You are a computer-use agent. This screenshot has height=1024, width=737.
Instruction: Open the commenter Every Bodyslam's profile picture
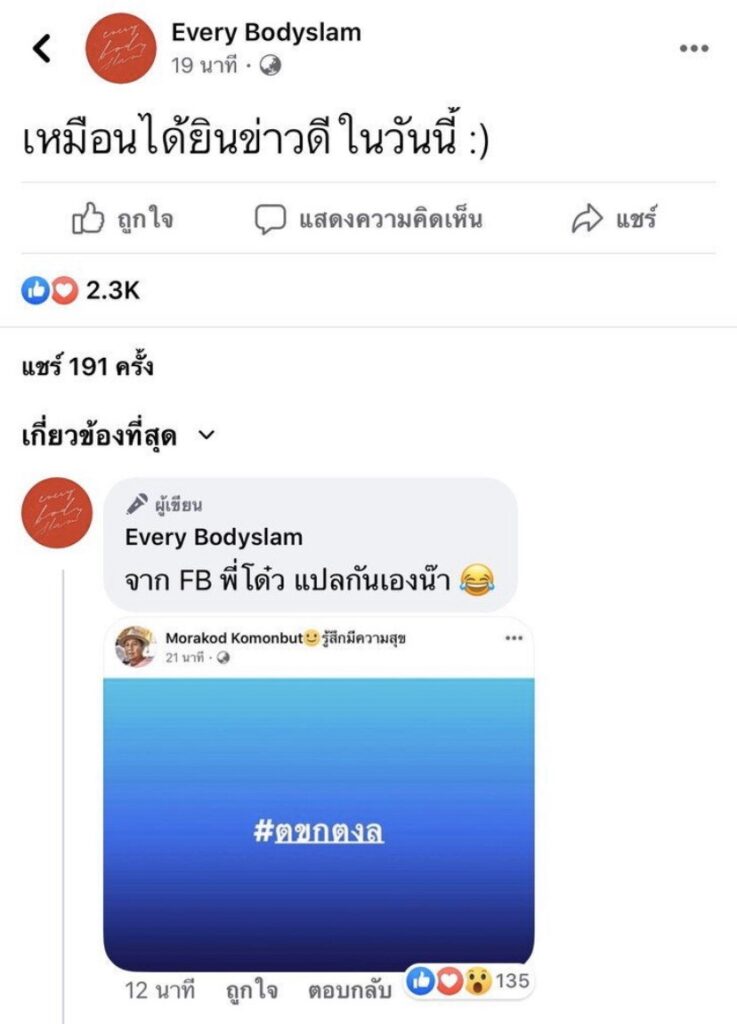click(58, 513)
